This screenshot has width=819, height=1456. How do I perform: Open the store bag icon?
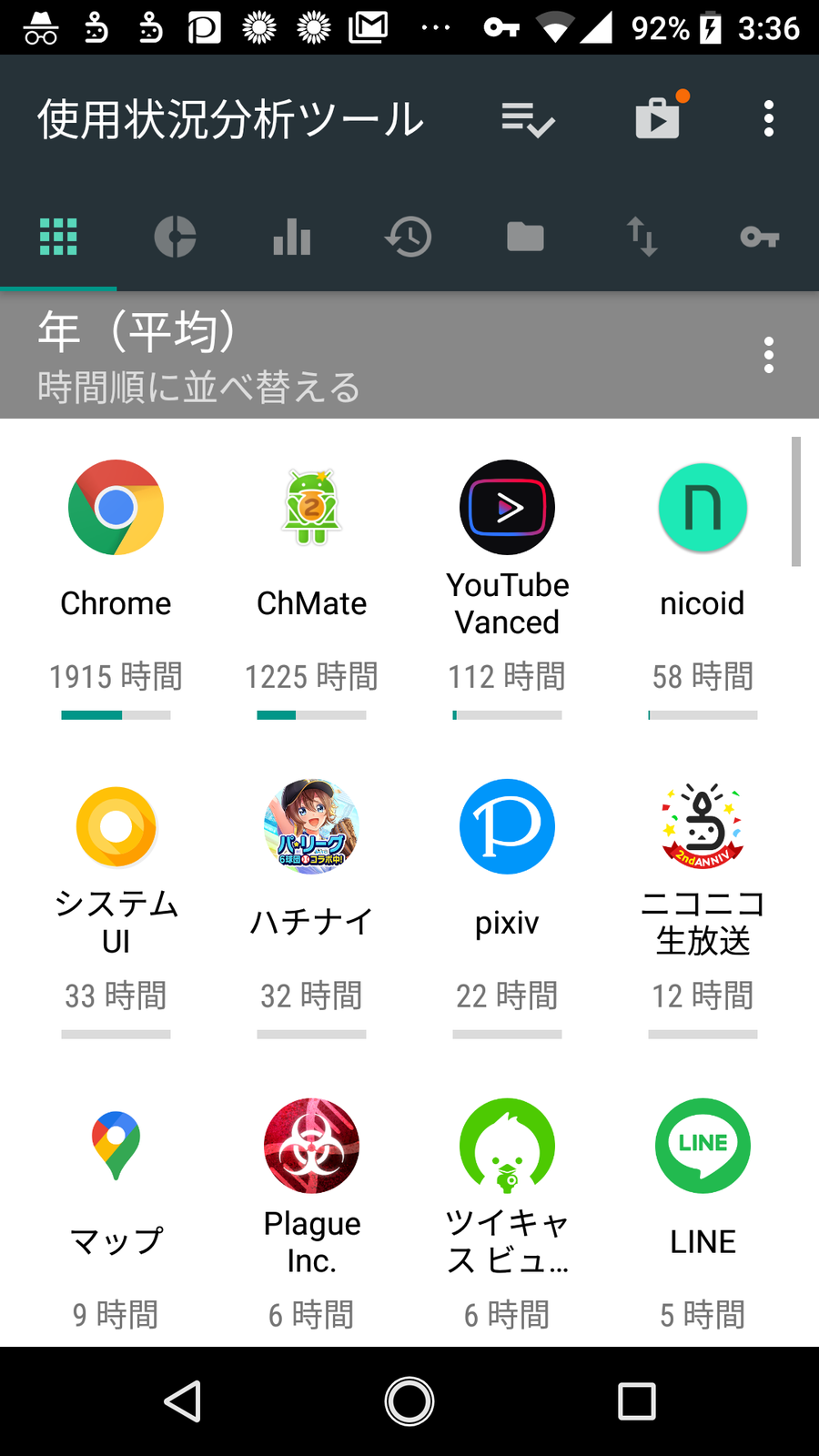point(658,118)
